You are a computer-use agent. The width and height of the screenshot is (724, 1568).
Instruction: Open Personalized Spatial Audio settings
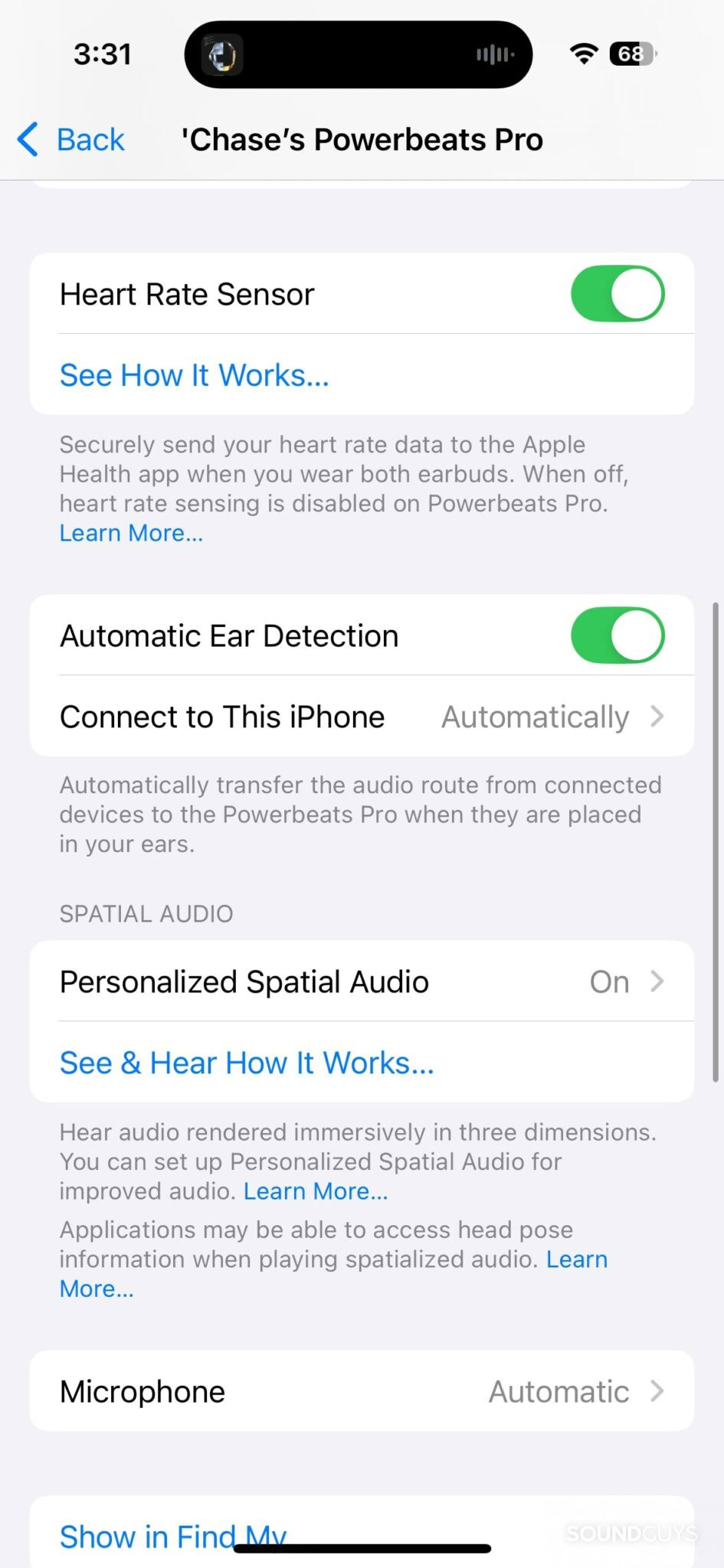362,982
